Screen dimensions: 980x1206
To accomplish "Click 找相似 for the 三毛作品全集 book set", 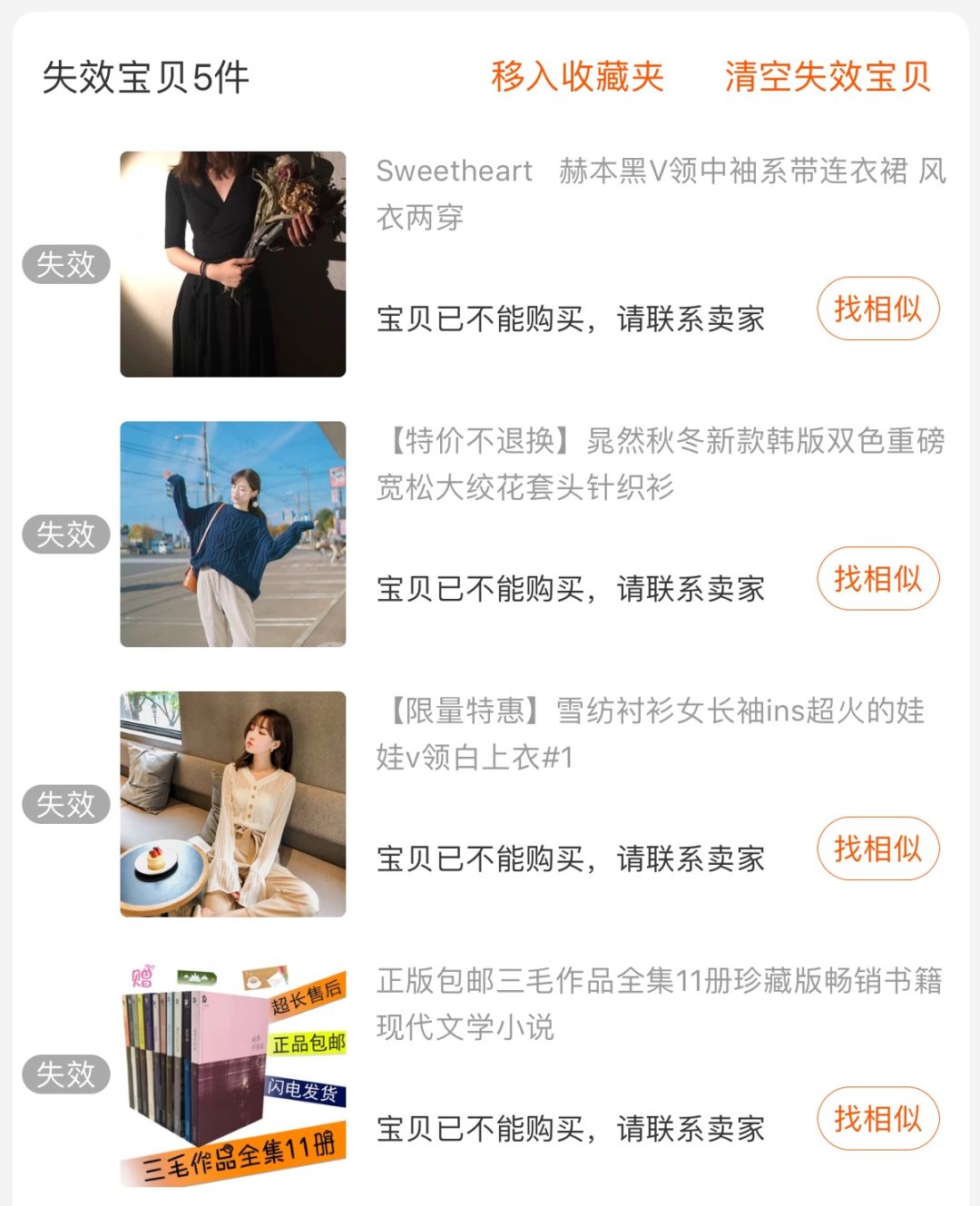I will (x=877, y=1118).
